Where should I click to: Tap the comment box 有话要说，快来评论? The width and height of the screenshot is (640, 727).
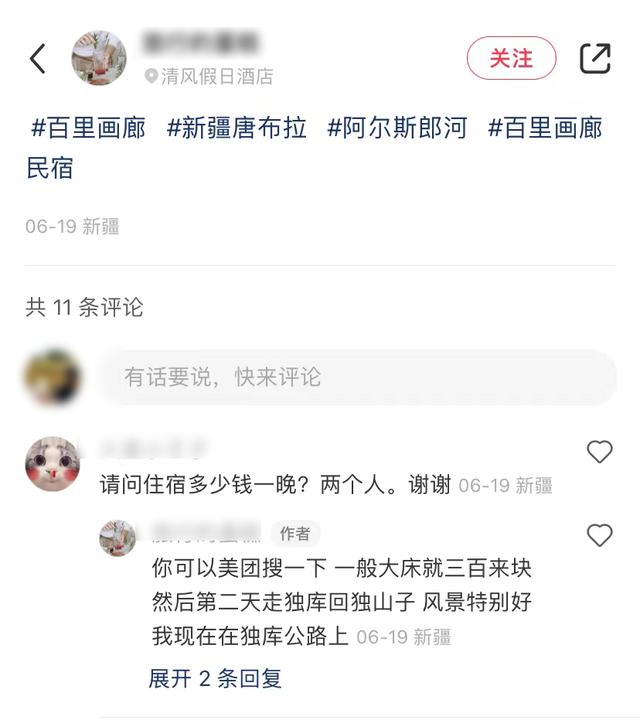[x=358, y=377]
